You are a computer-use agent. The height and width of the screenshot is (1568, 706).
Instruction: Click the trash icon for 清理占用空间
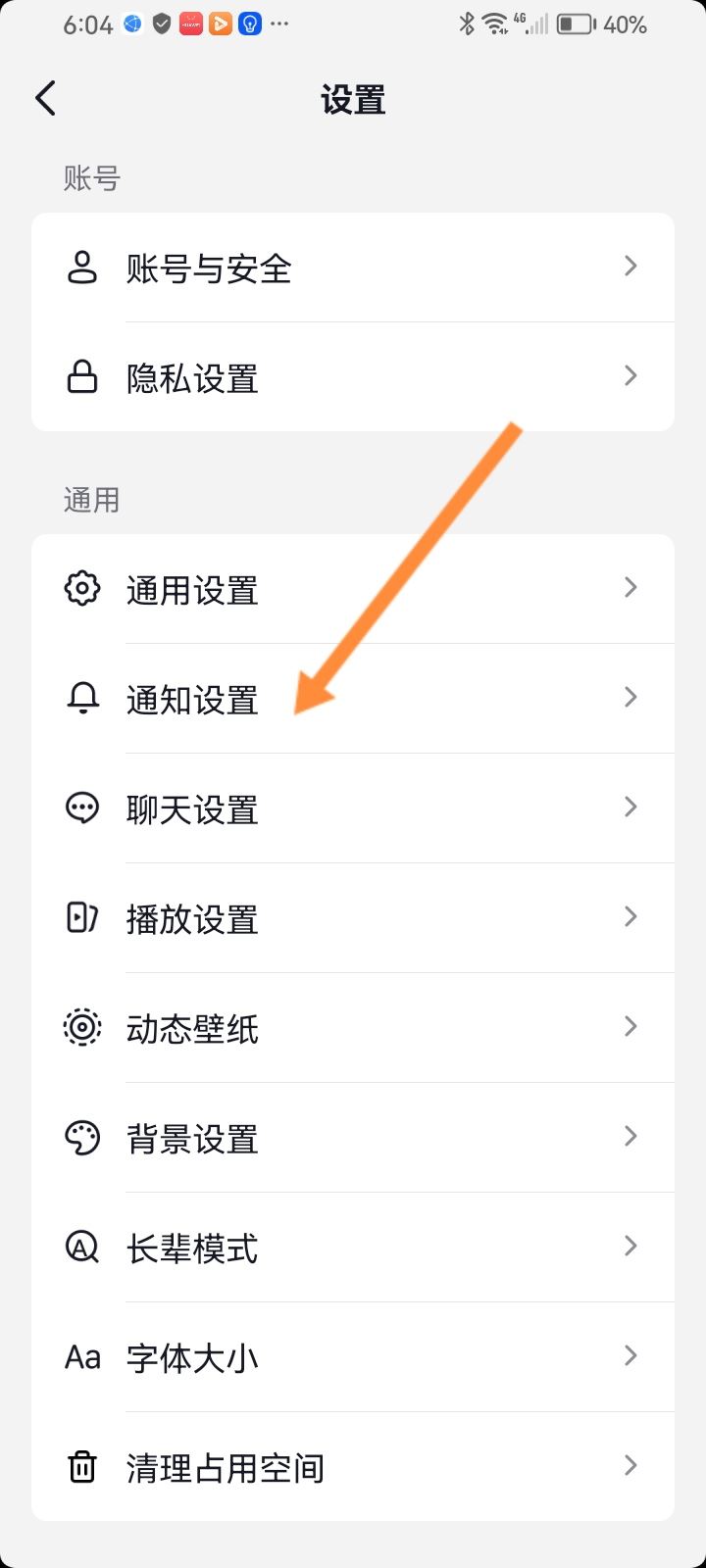82,1466
